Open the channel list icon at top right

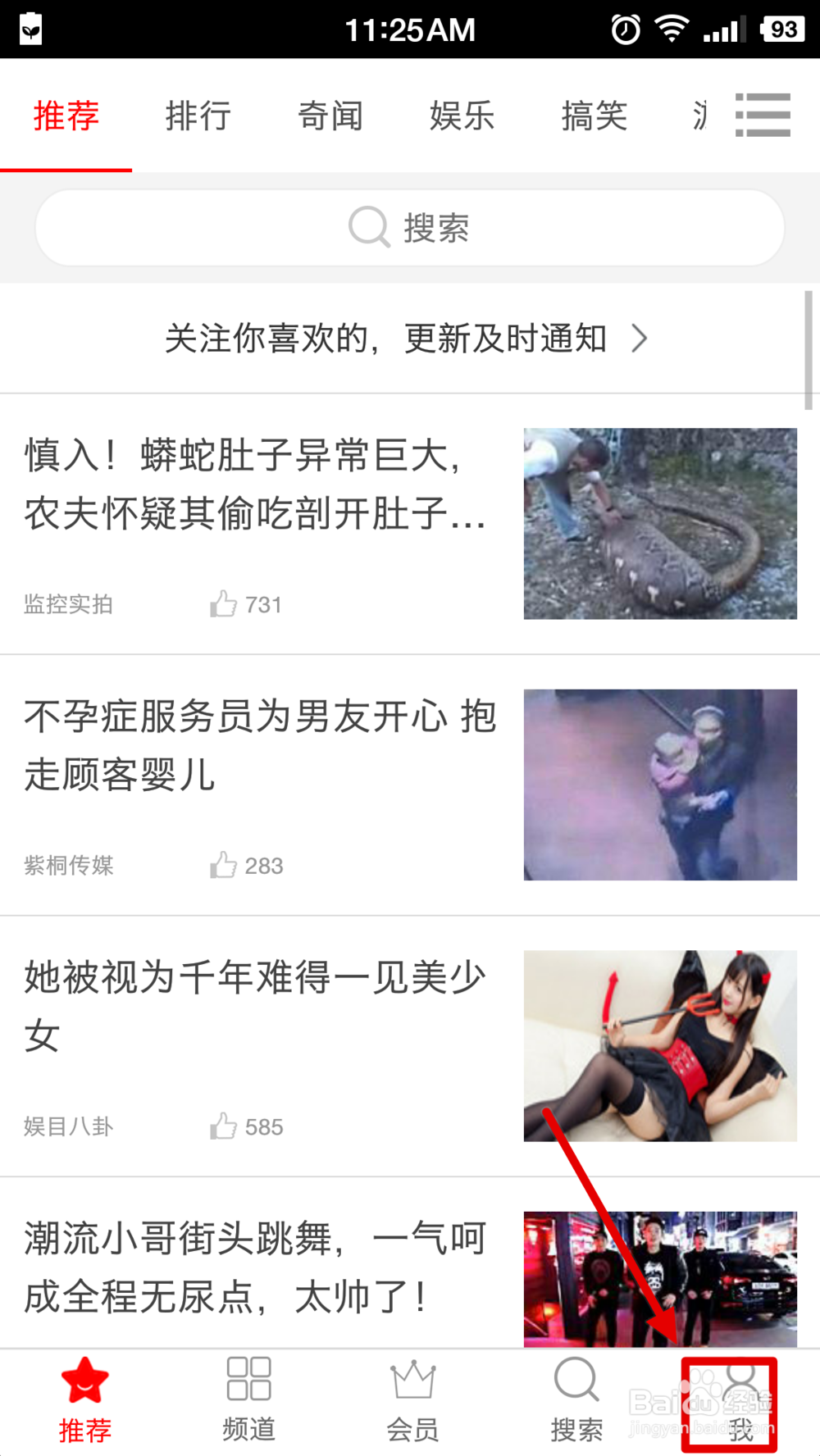pos(763,116)
